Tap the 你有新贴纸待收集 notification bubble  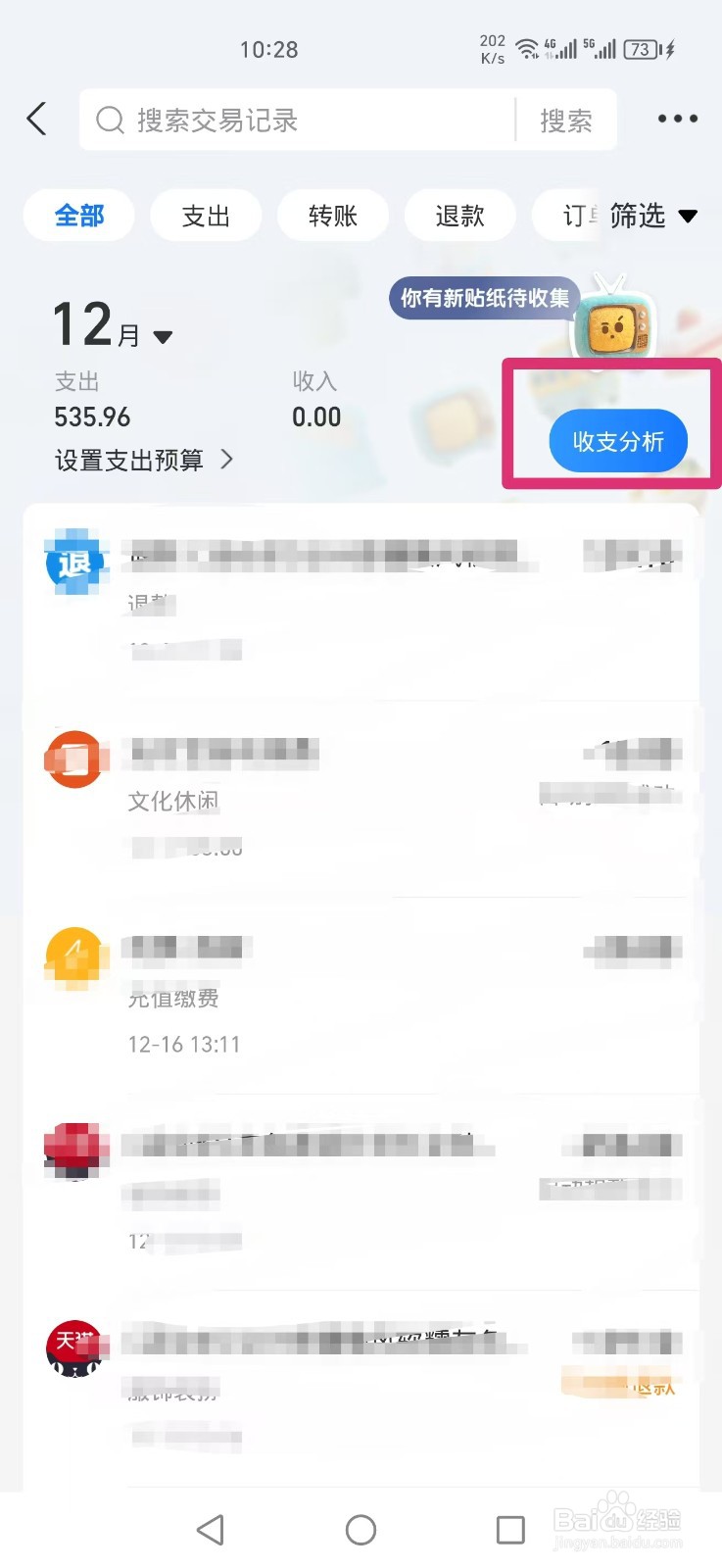[484, 301]
